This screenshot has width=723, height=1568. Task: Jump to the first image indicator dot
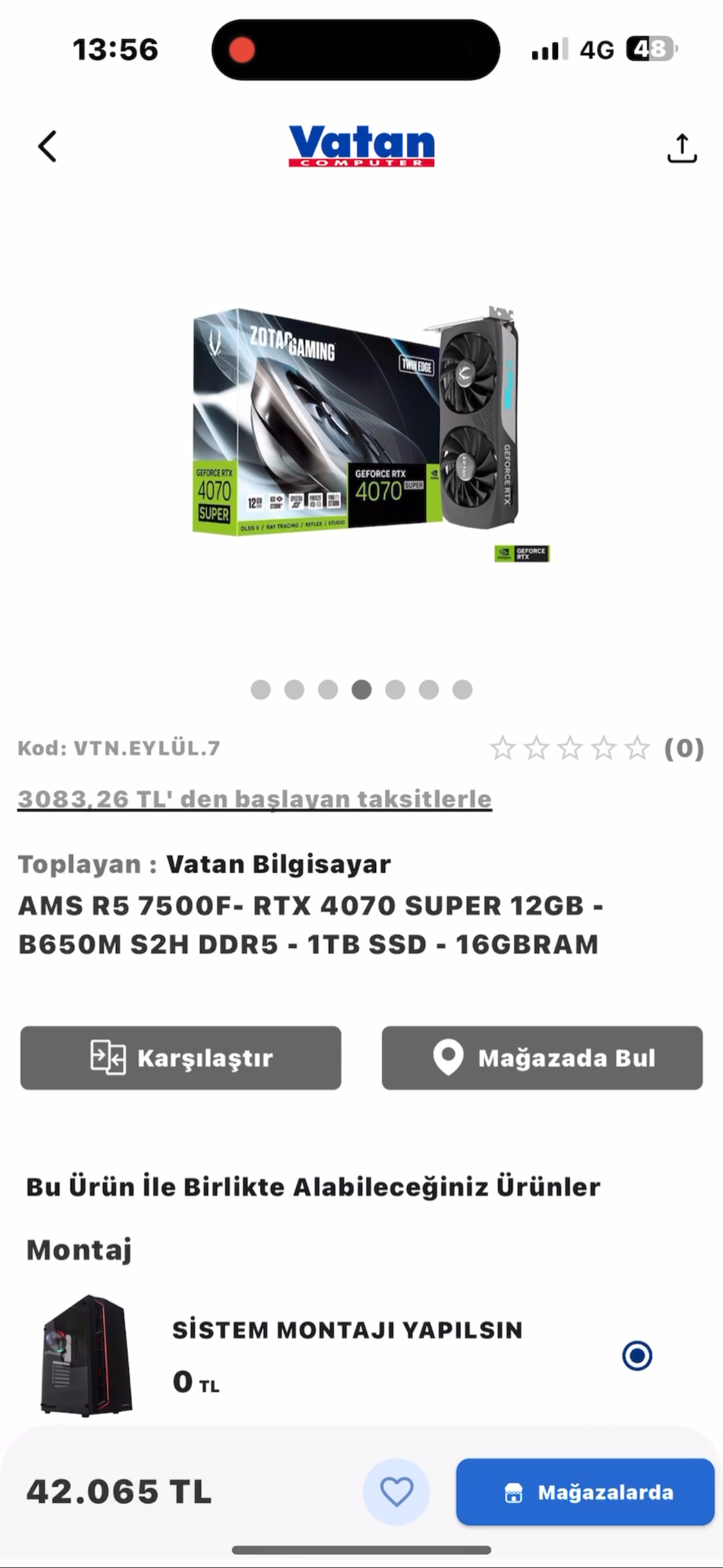pyautogui.click(x=261, y=690)
